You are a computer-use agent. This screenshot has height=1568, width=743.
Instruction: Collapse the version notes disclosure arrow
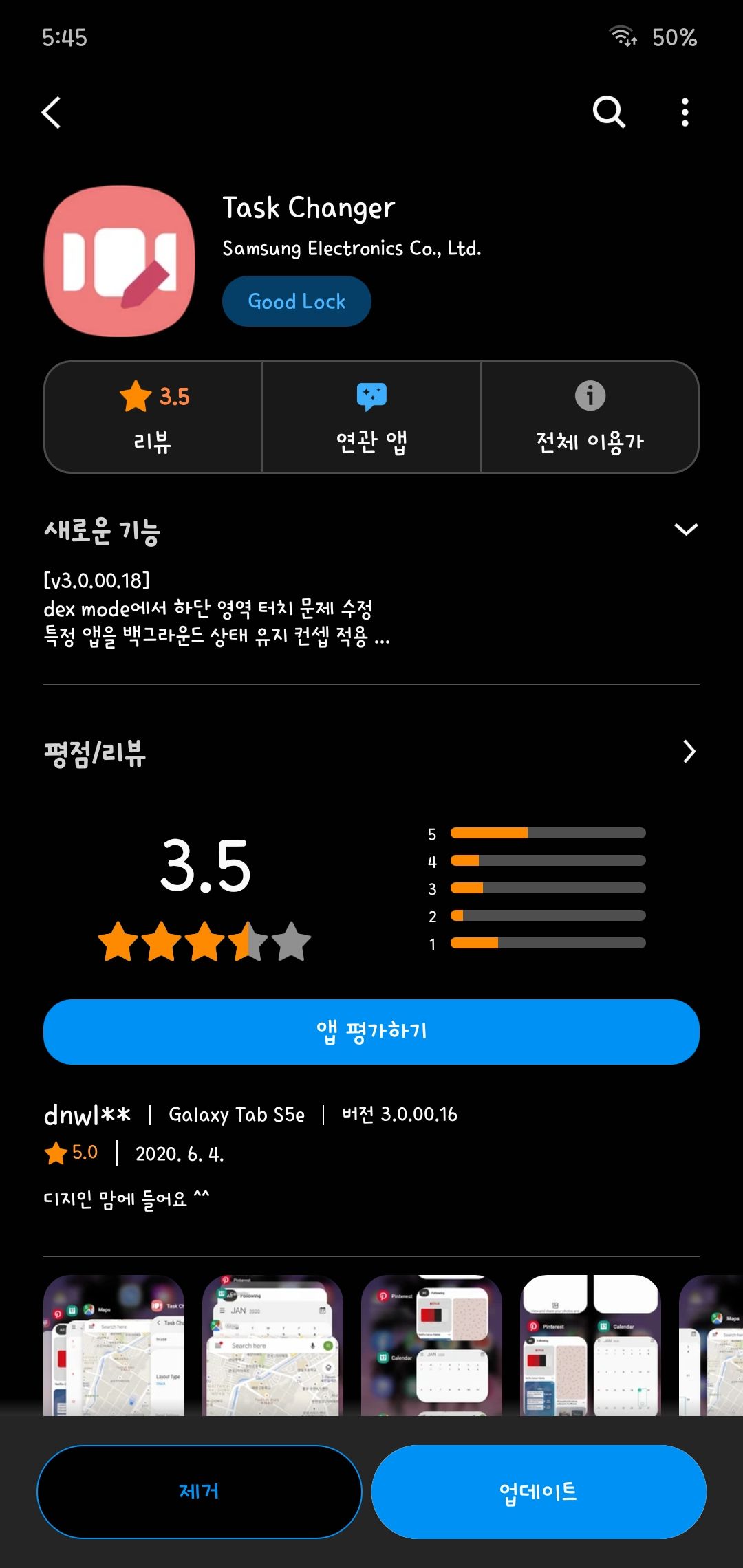tap(685, 530)
